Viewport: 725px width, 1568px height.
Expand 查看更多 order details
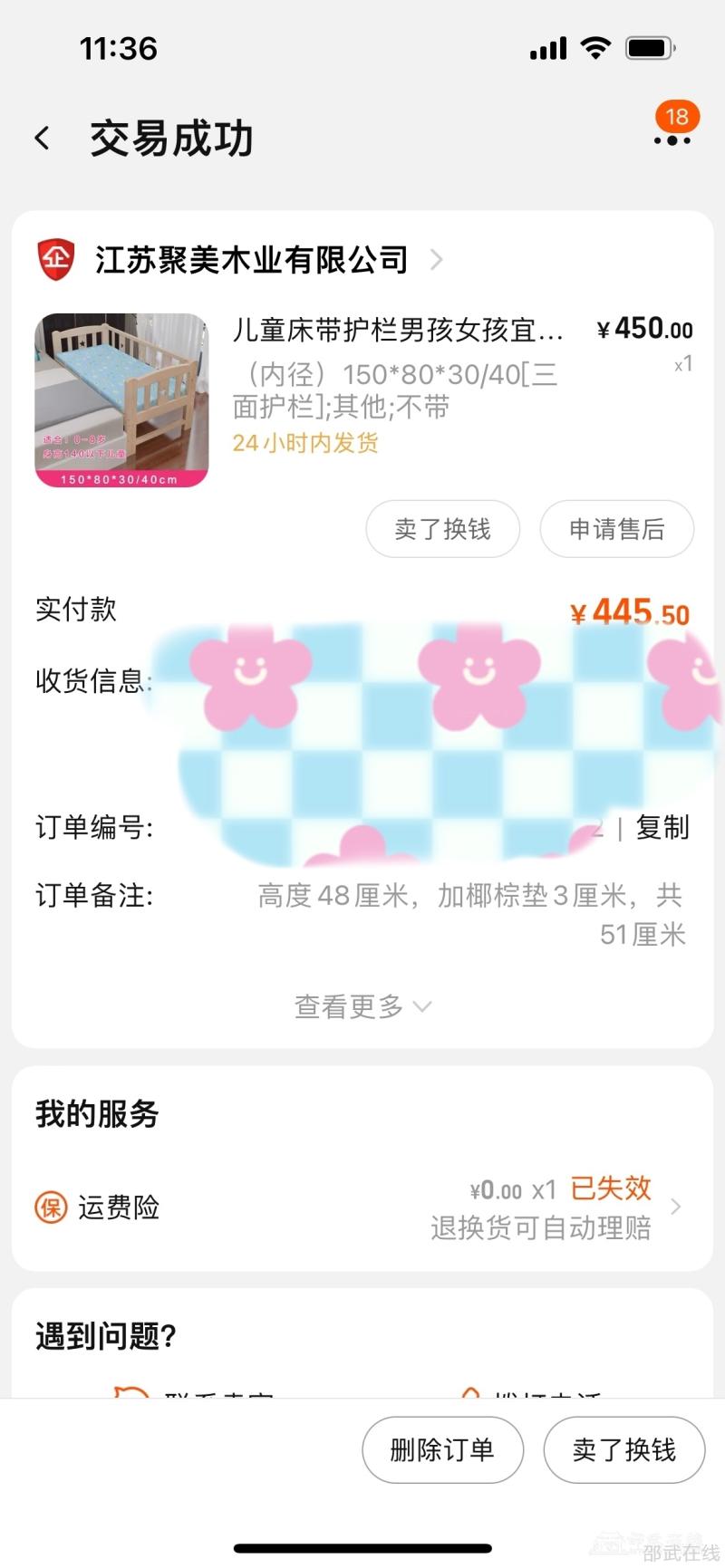pos(362,1005)
